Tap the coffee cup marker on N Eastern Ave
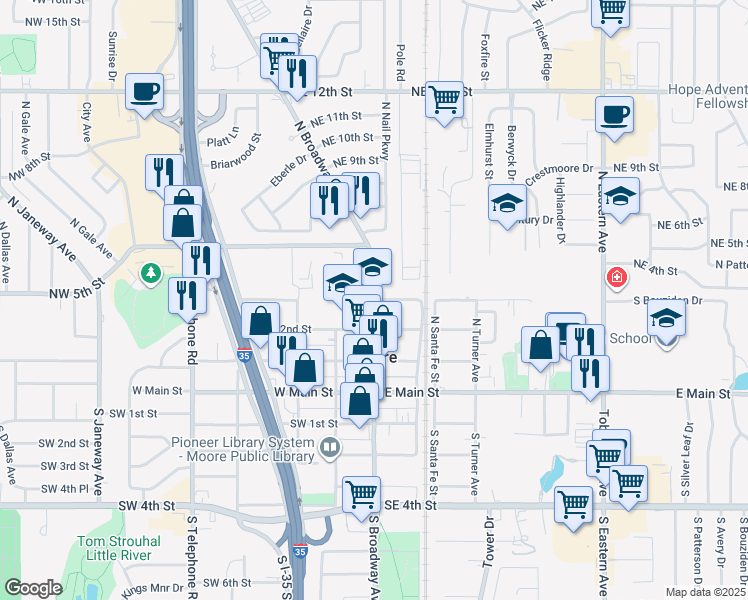Screen dimensions: 748x600 [614, 115]
